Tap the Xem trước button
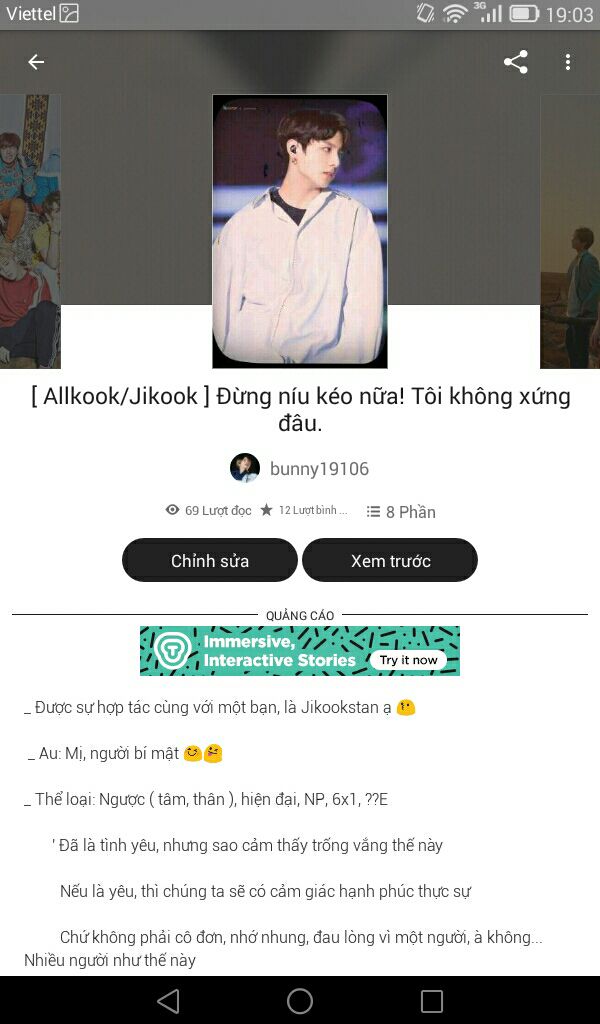This screenshot has width=600, height=1024. [x=390, y=560]
